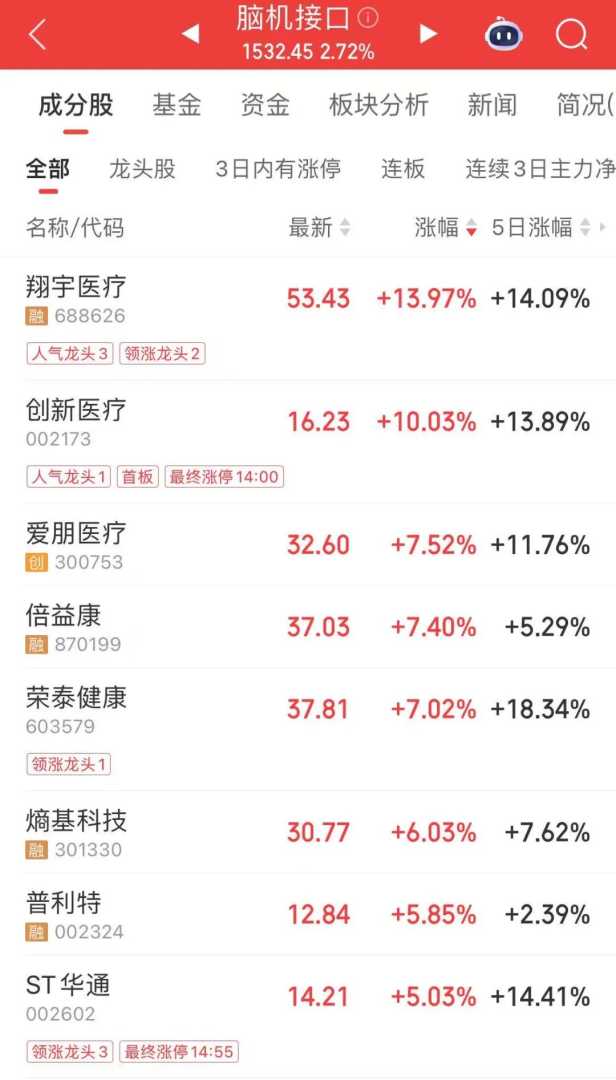Open stock 翔宇医疗

tap(76, 287)
